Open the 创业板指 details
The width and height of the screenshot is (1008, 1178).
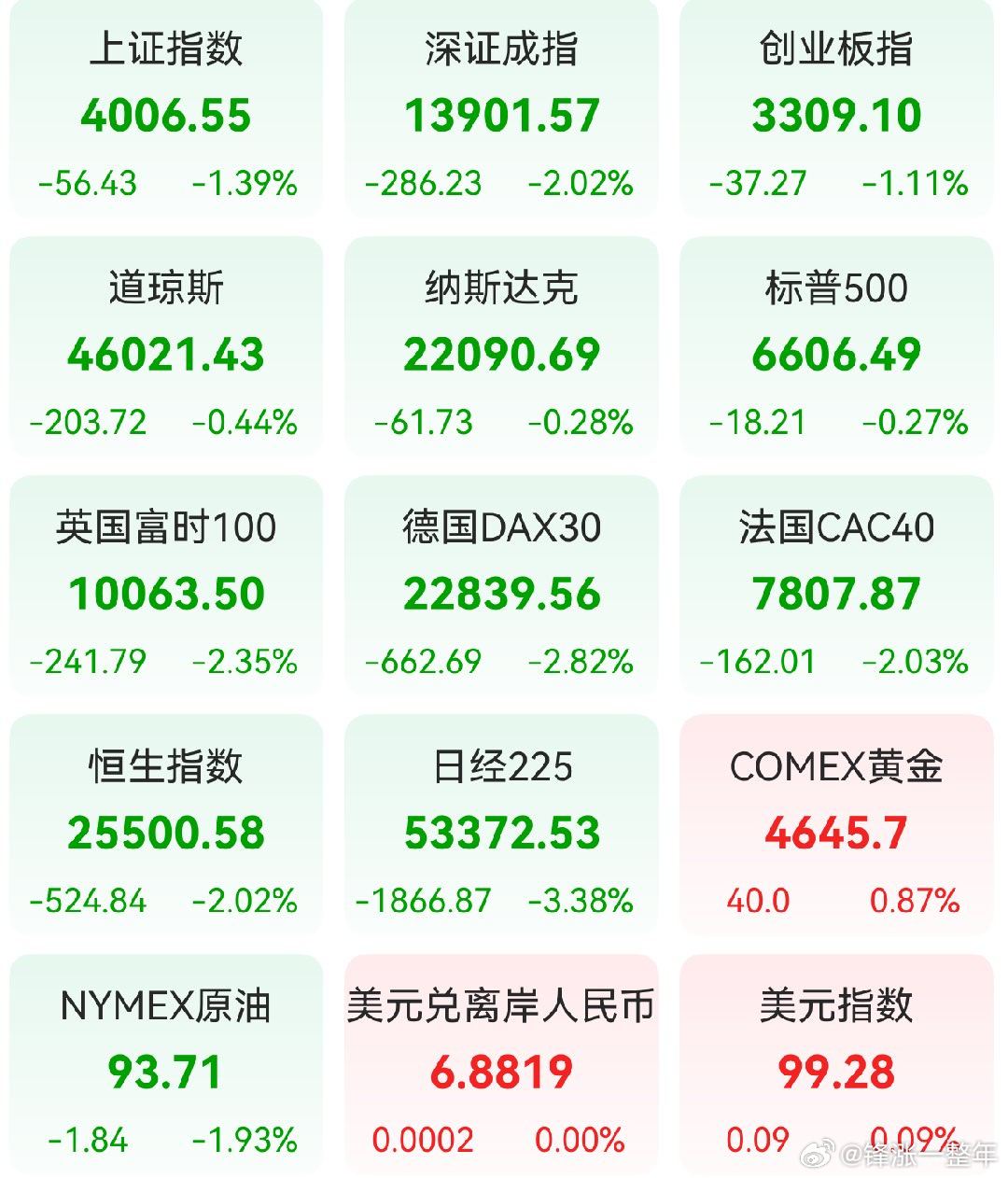(837, 112)
